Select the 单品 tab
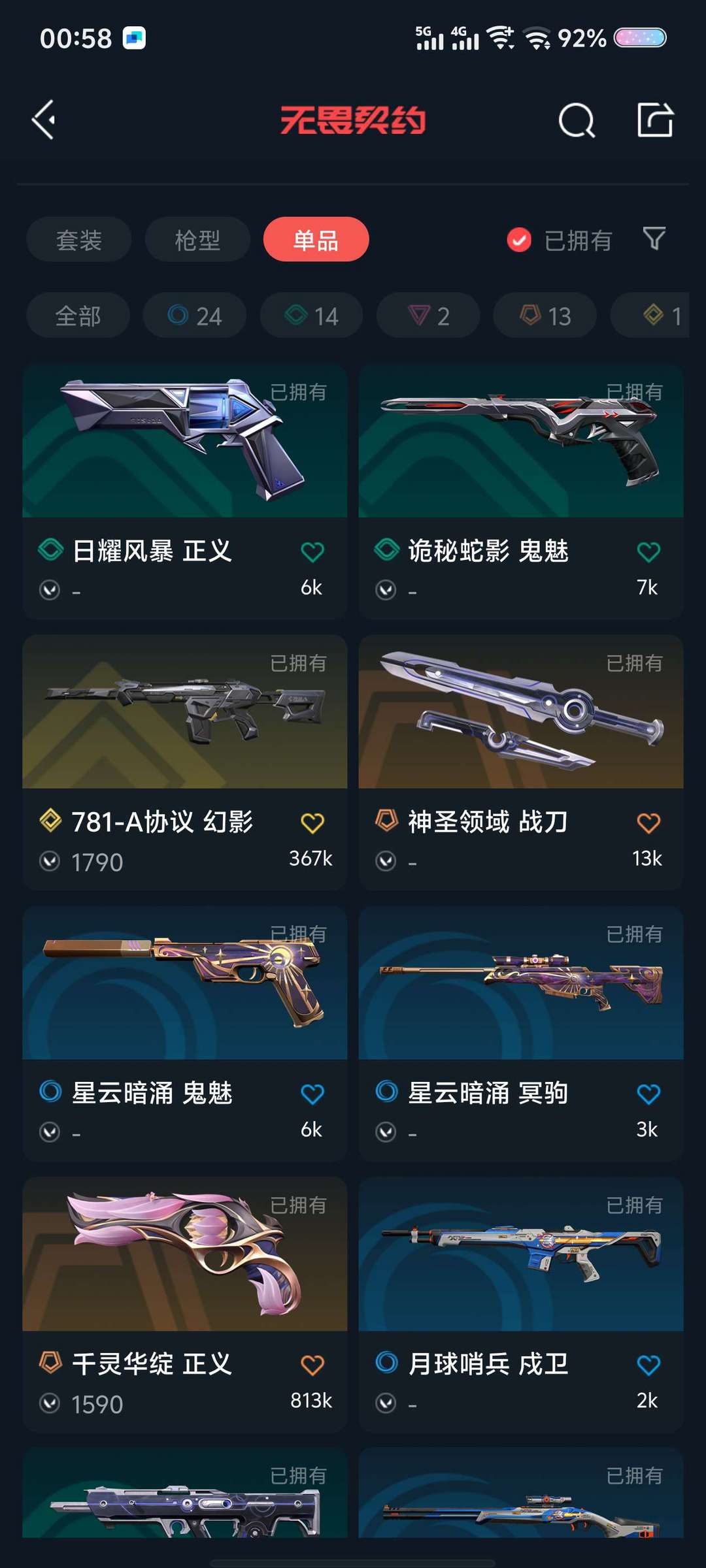Screen dimensions: 706x1568 click(x=316, y=240)
